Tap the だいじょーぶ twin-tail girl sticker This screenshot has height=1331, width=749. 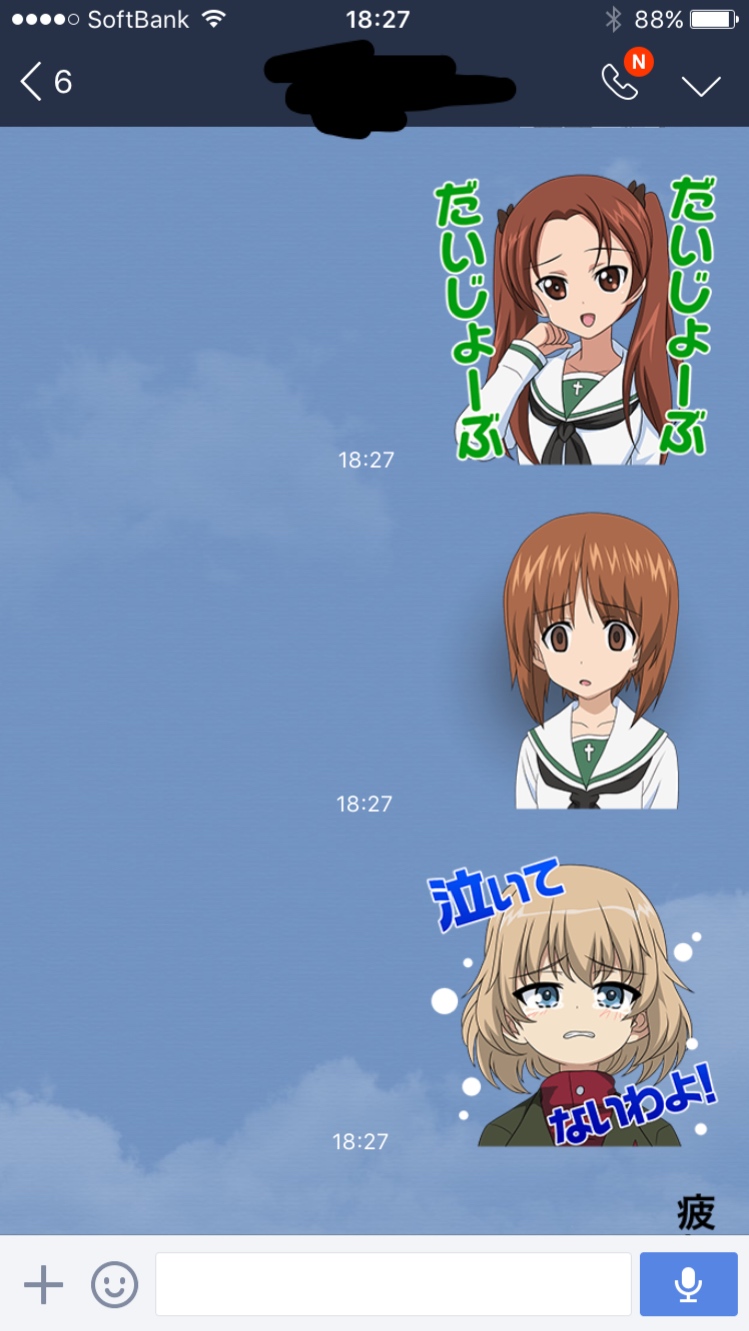coord(572,319)
